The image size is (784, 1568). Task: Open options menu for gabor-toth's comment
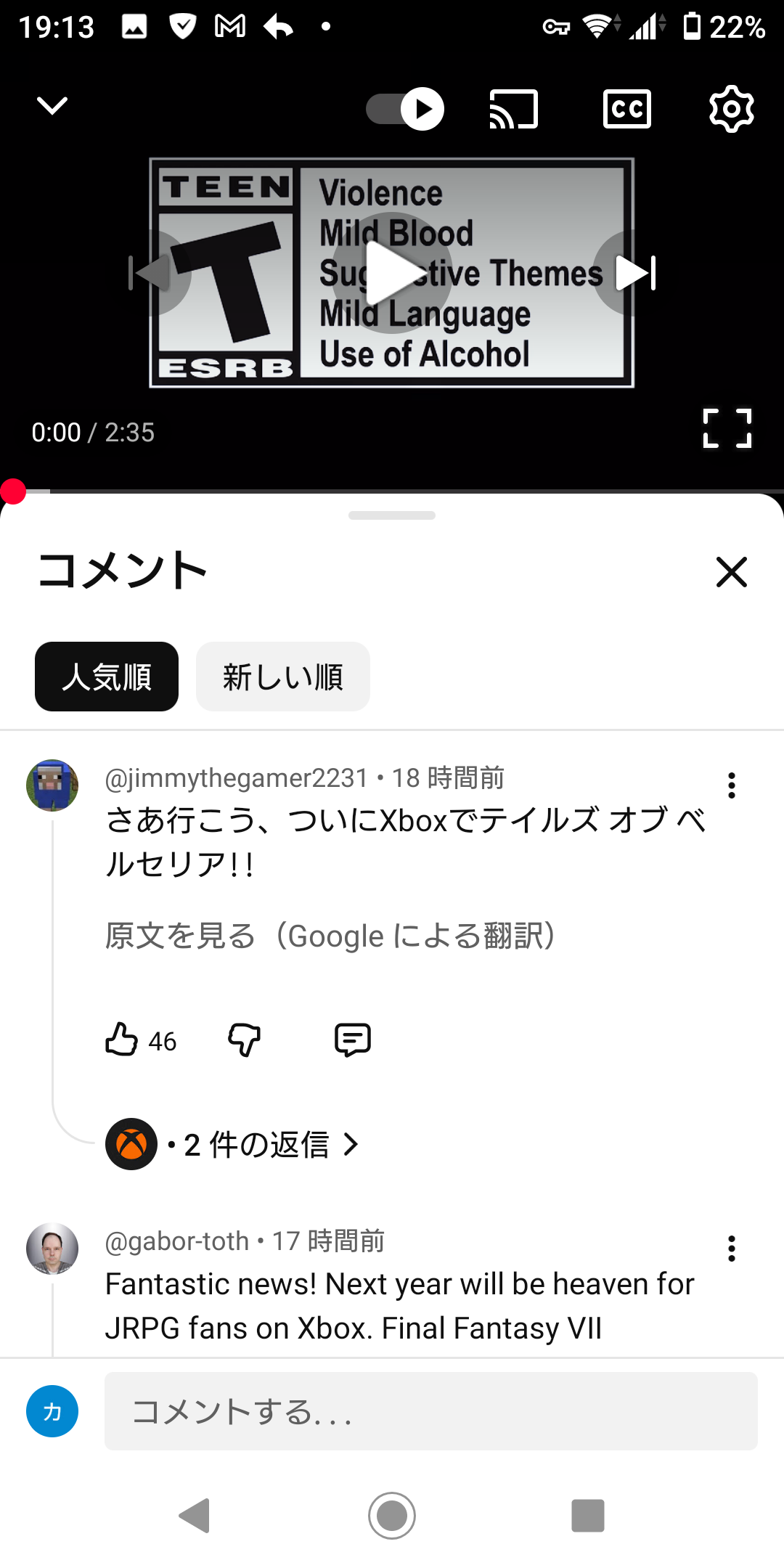[x=731, y=1249]
